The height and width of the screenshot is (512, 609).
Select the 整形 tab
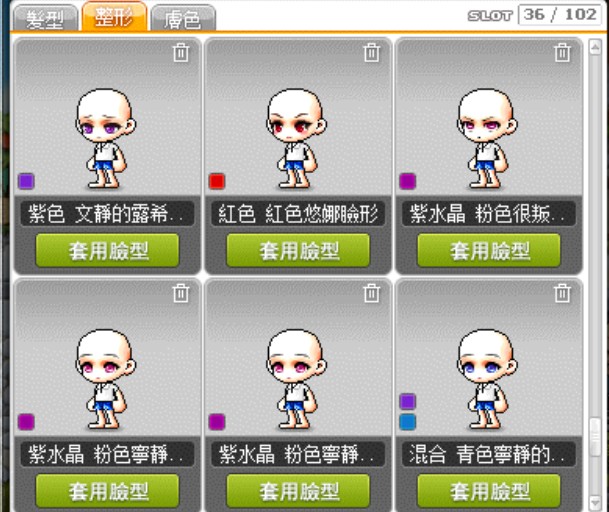tap(115, 16)
